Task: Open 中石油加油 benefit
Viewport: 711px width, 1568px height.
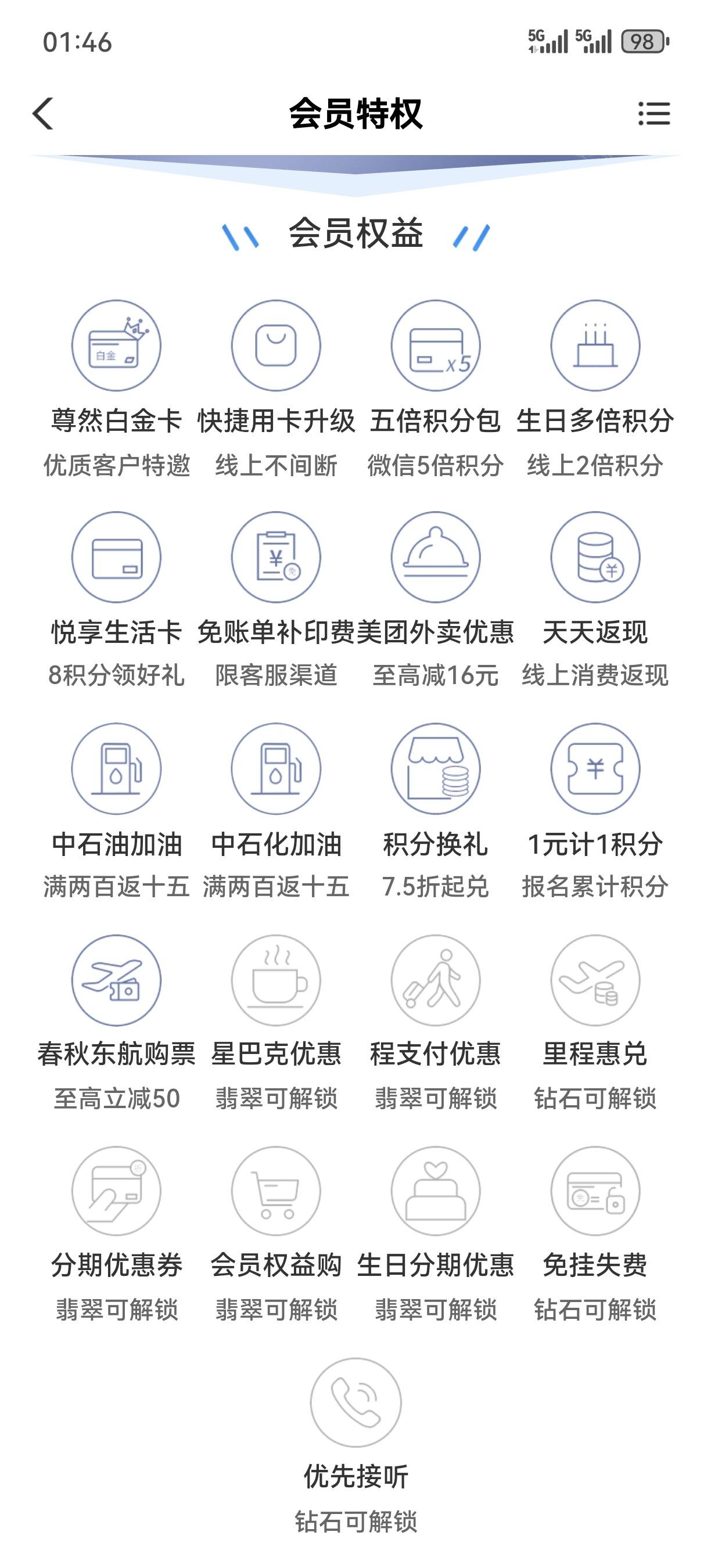Action: point(116,811)
